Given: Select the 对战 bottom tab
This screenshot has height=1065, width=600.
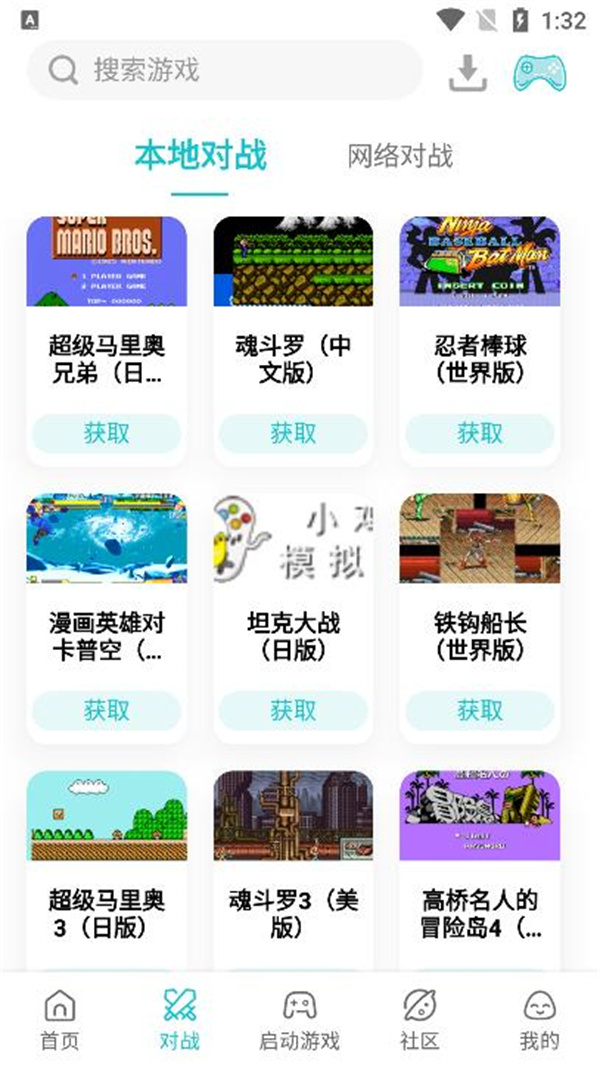Looking at the screenshot, I should click(x=180, y=1020).
